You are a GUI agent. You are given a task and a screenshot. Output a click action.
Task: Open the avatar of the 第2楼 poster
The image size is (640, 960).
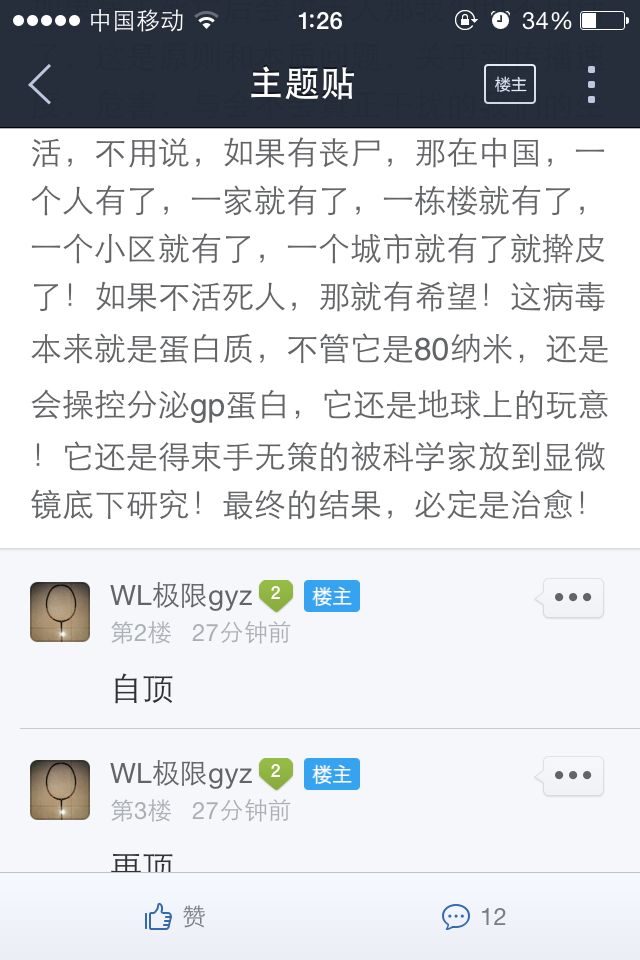point(60,612)
